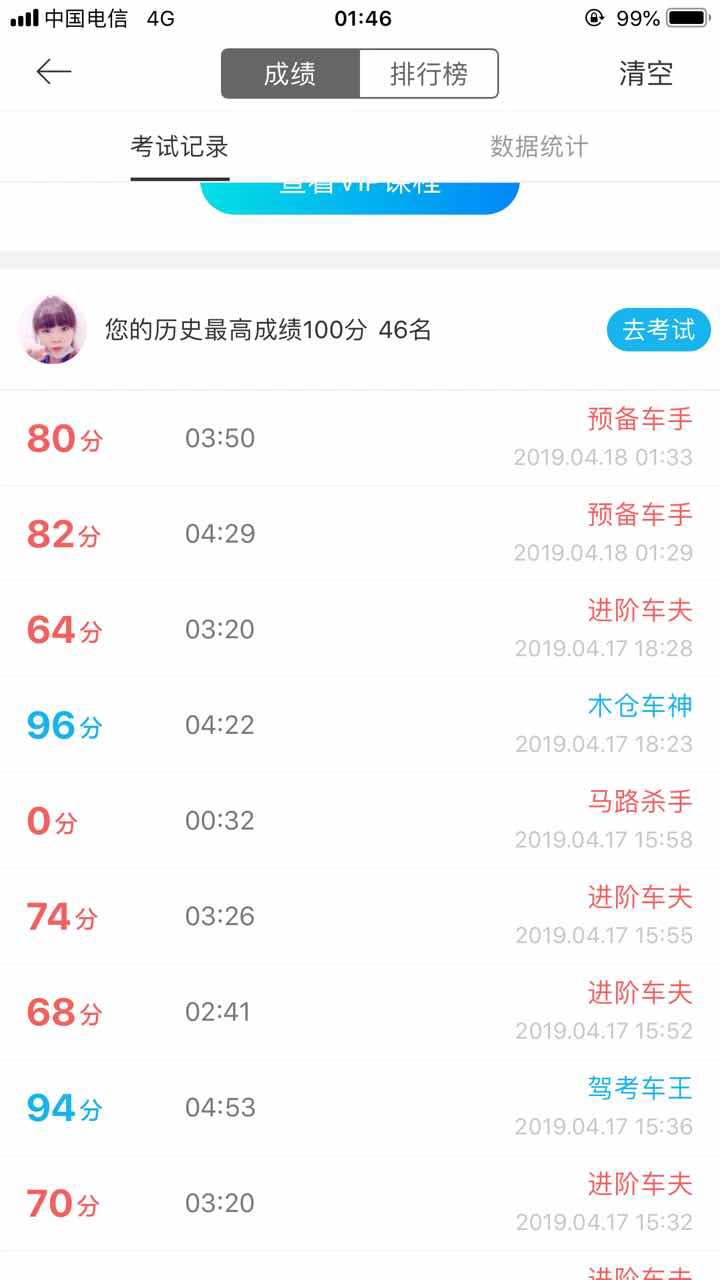Go back using the arrow icon
This screenshot has height=1280, width=720.
[x=54, y=72]
